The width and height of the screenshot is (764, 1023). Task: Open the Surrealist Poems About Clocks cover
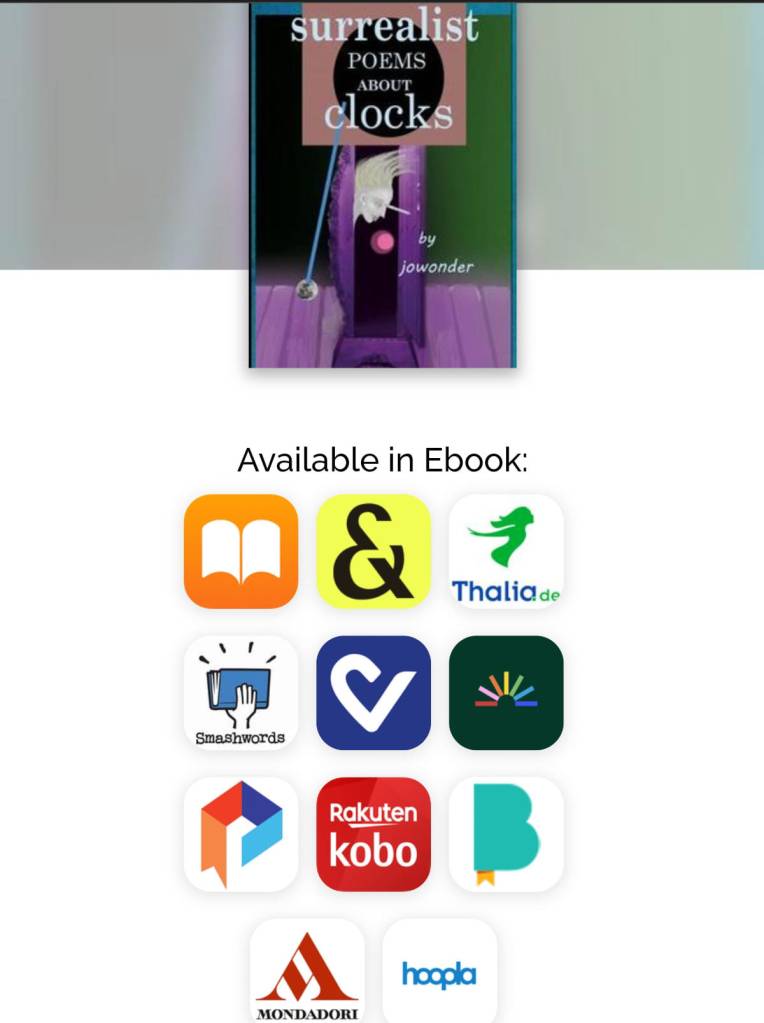click(382, 185)
